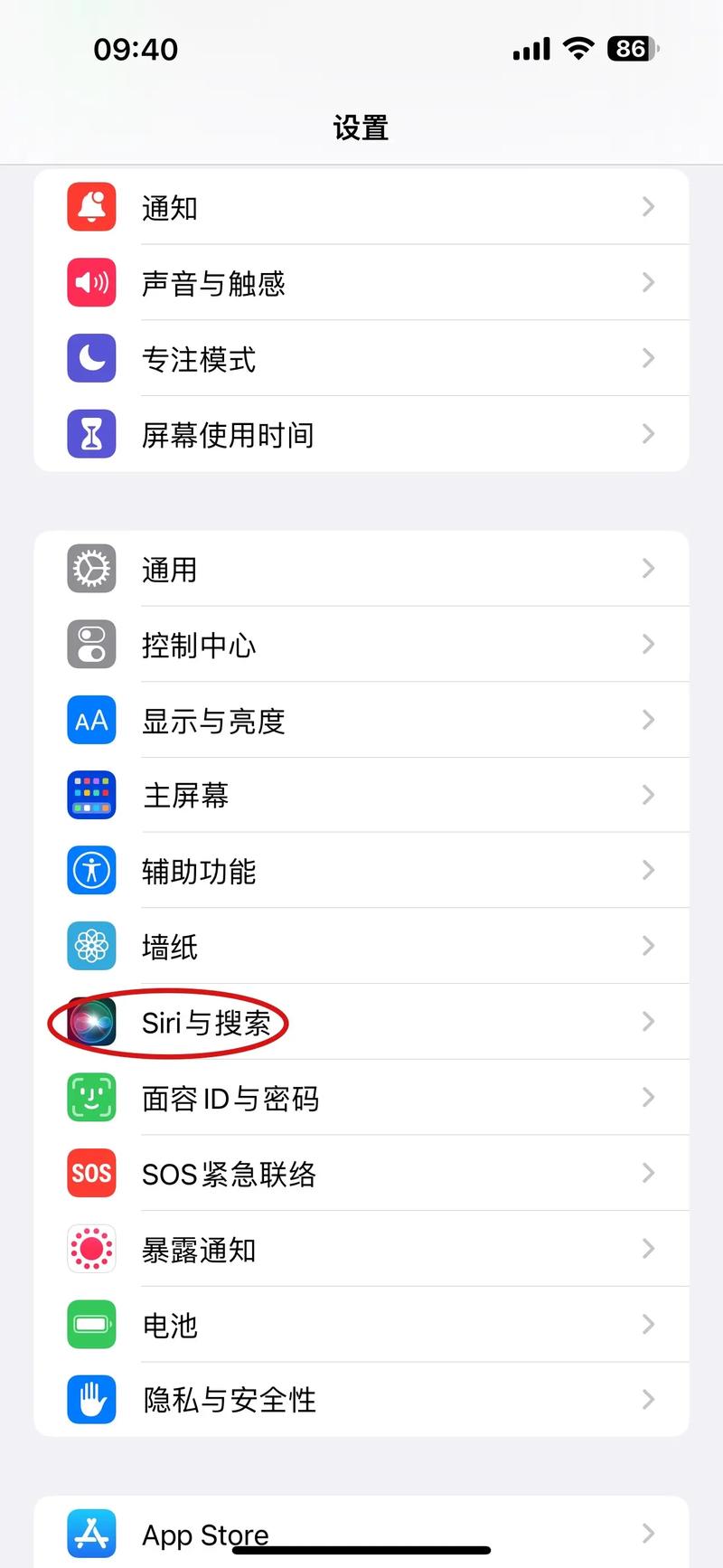723x1568 pixels.
Task: Tap the green Face ID icon
Action: point(90,1097)
